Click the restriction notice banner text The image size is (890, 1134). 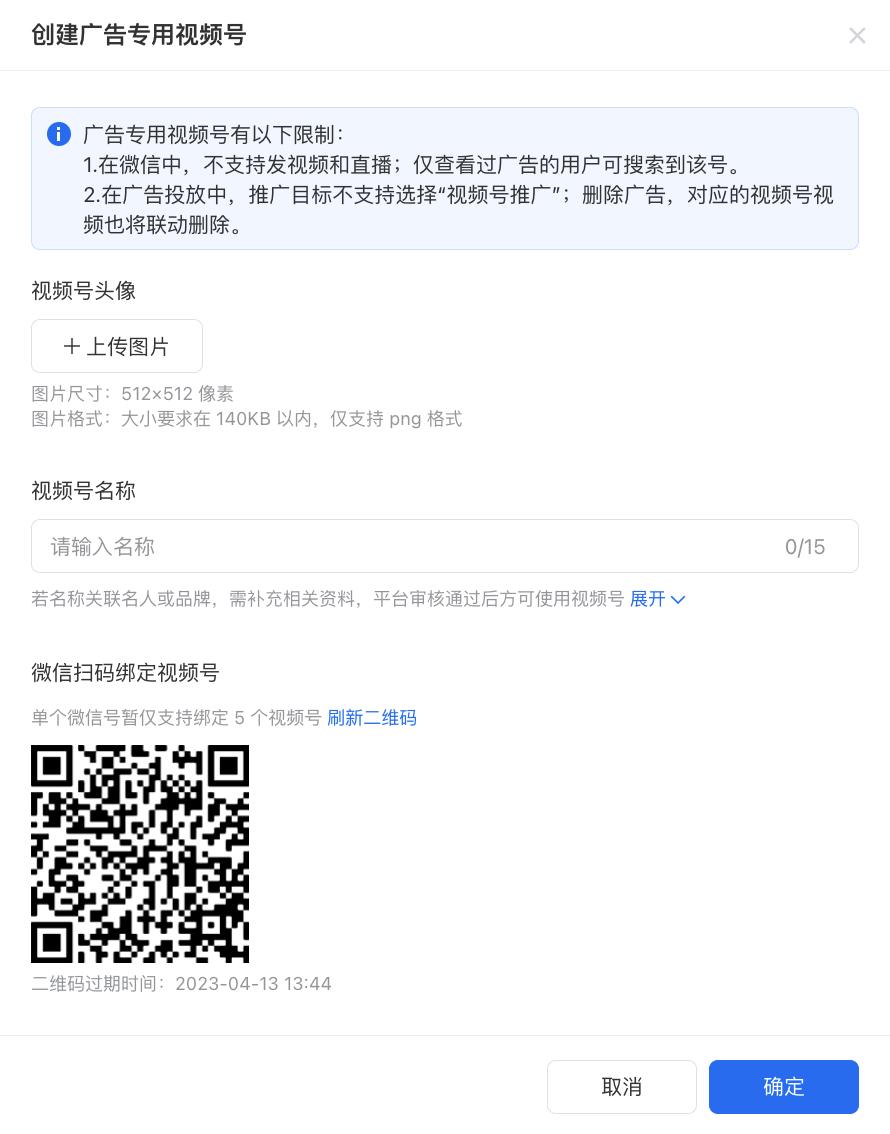point(445,179)
